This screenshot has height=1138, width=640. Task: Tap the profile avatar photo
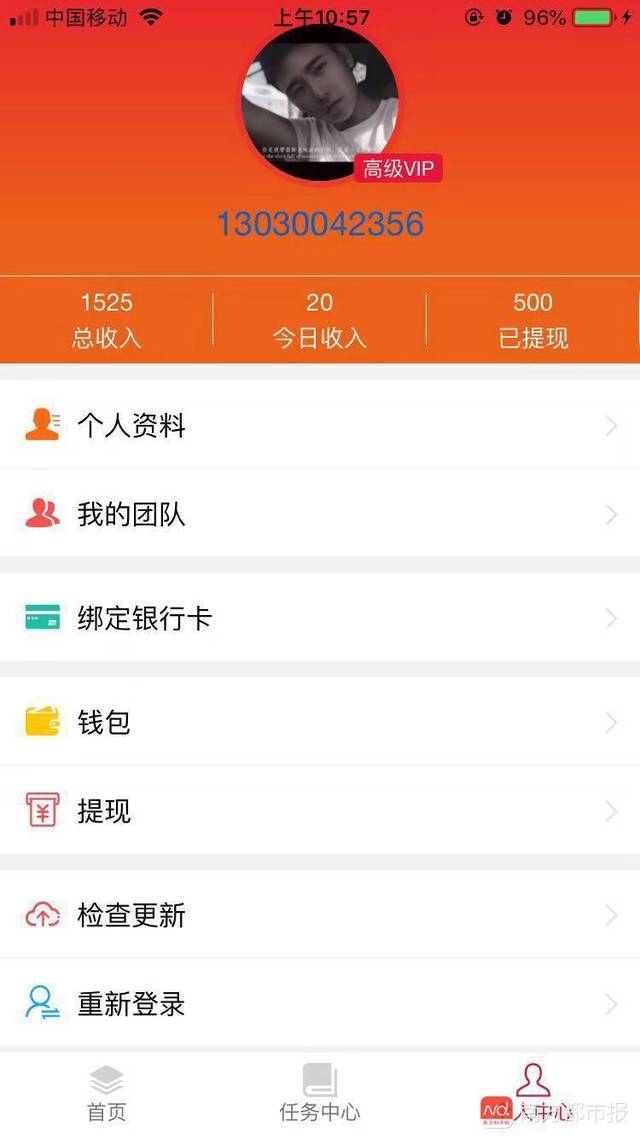tap(320, 104)
